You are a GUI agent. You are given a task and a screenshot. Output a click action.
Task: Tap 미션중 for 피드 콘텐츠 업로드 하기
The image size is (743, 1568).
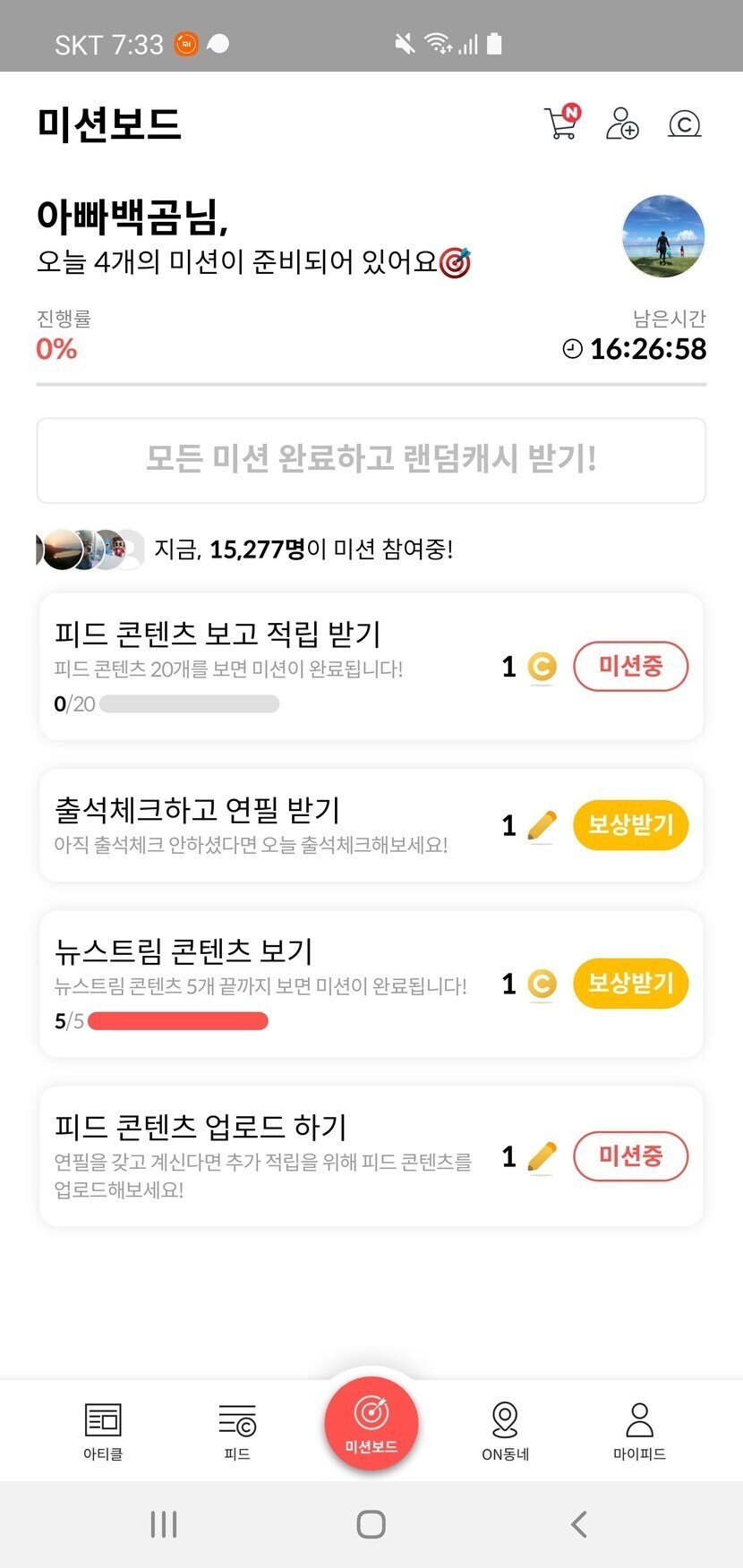pyautogui.click(x=630, y=1156)
